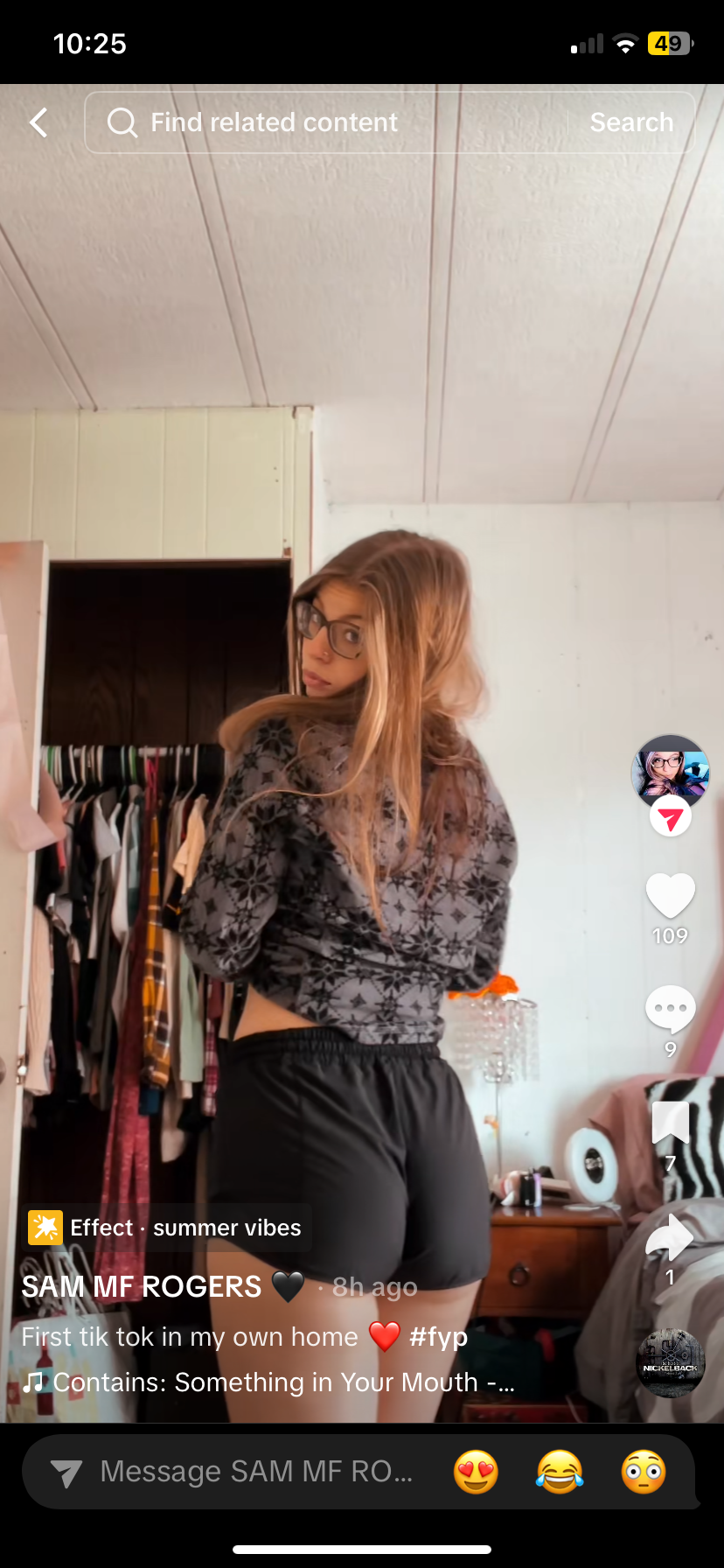Screen dimensions: 724x1568
Task: Open the comments on this video
Action: coord(671,1010)
